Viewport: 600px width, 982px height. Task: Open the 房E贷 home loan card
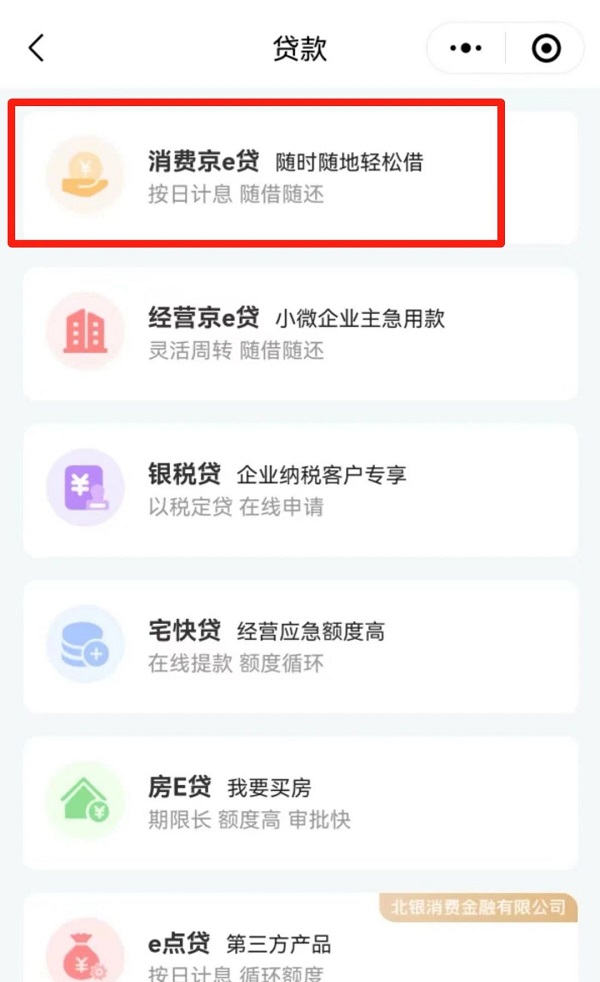point(300,803)
